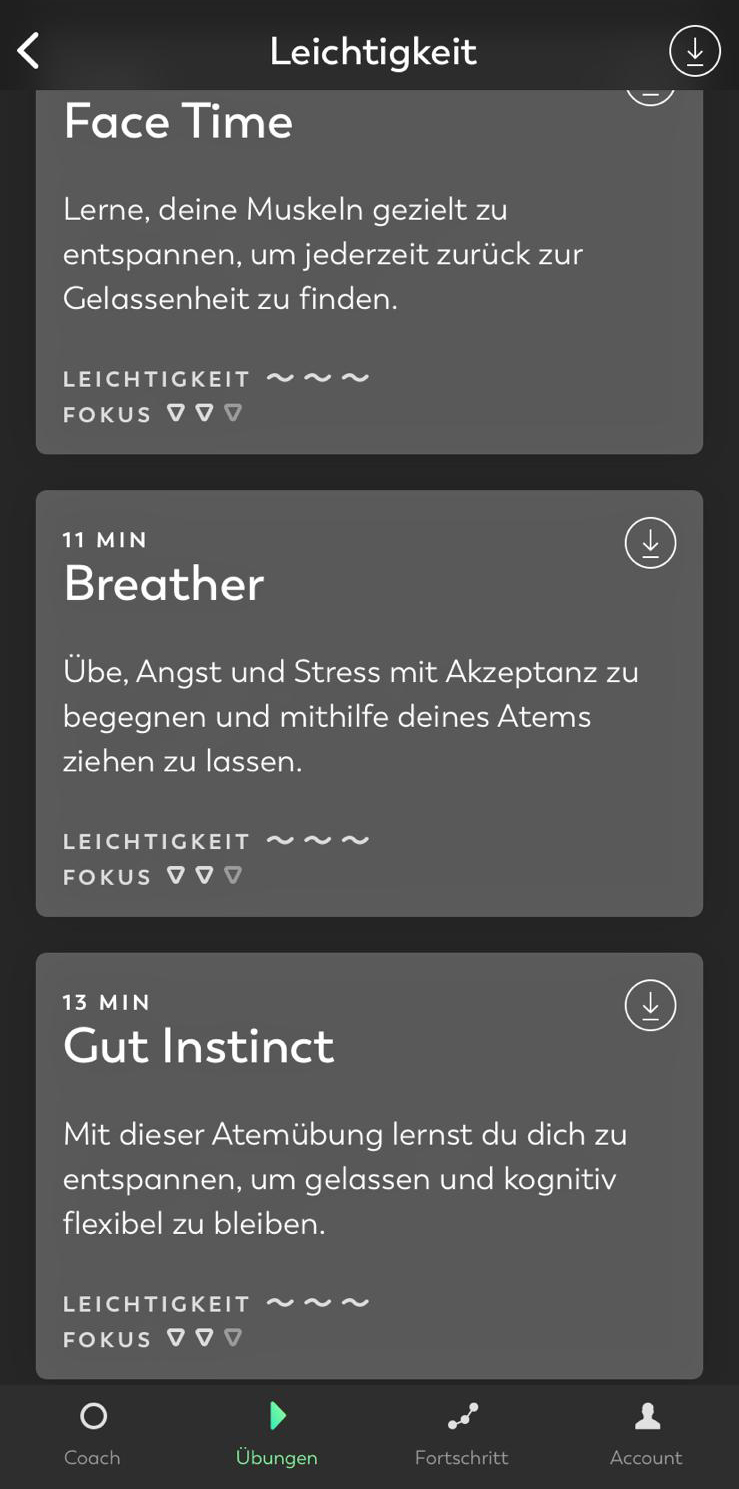739x1489 pixels.
Task: Download the Breather exercise
Action: click(x=650, y=543)
